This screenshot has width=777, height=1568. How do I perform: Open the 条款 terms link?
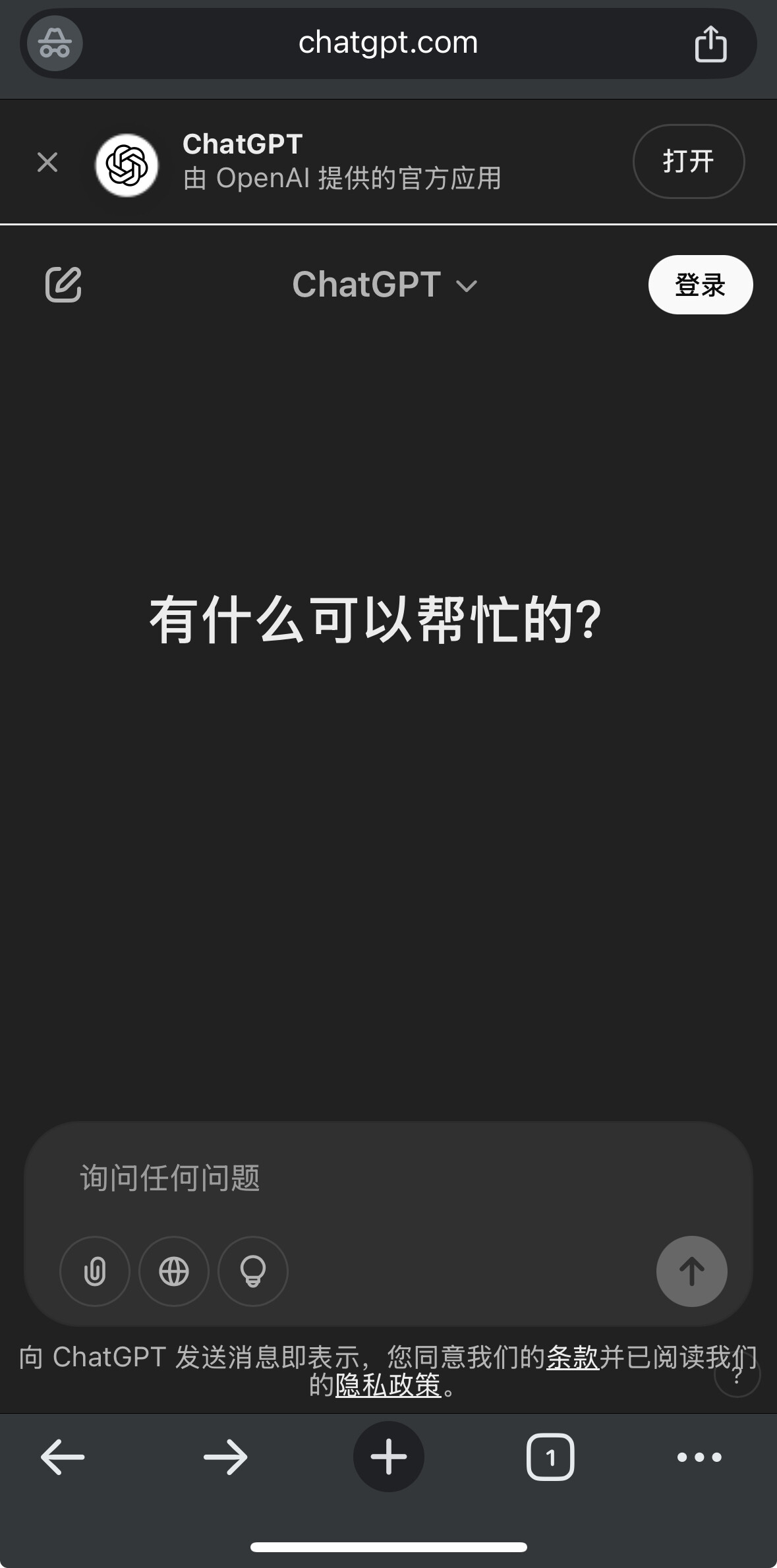[x=573, y=1357]
